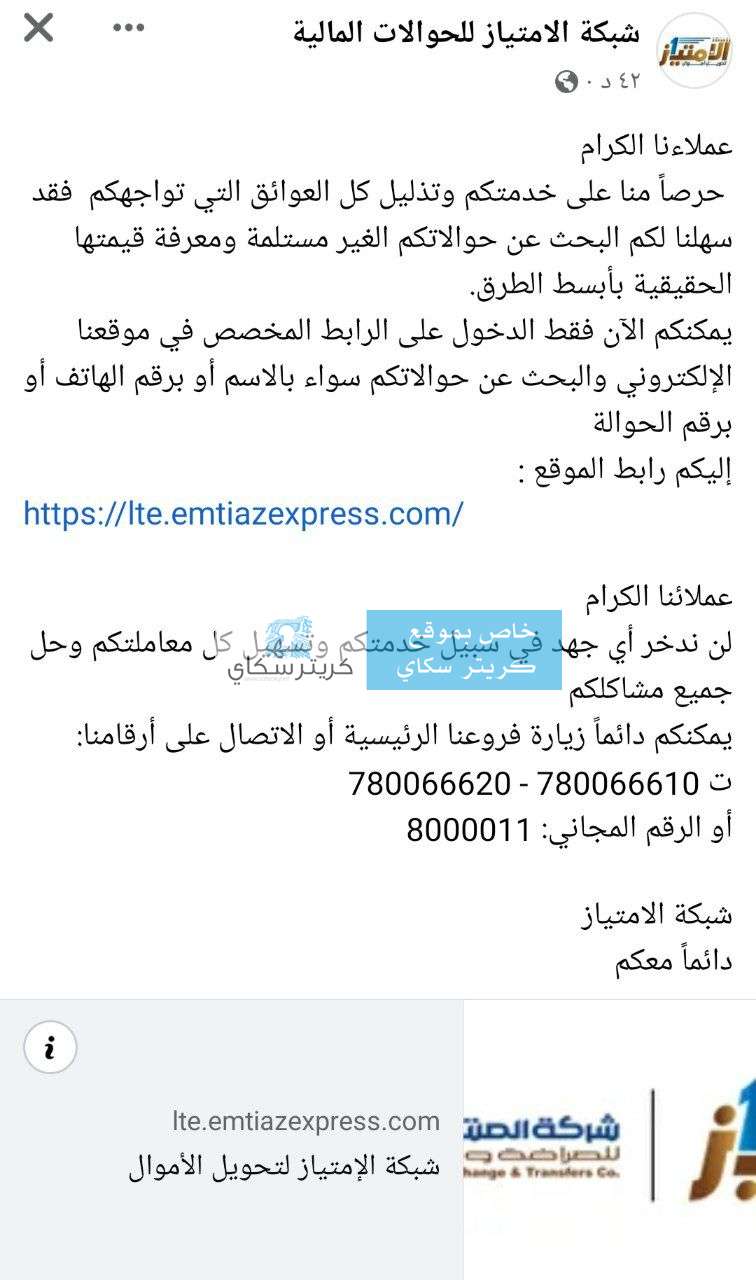This screenshot has height=1280, width=756.
Task: Tap the info icon on link preview
Action: tap(50, 1047)
